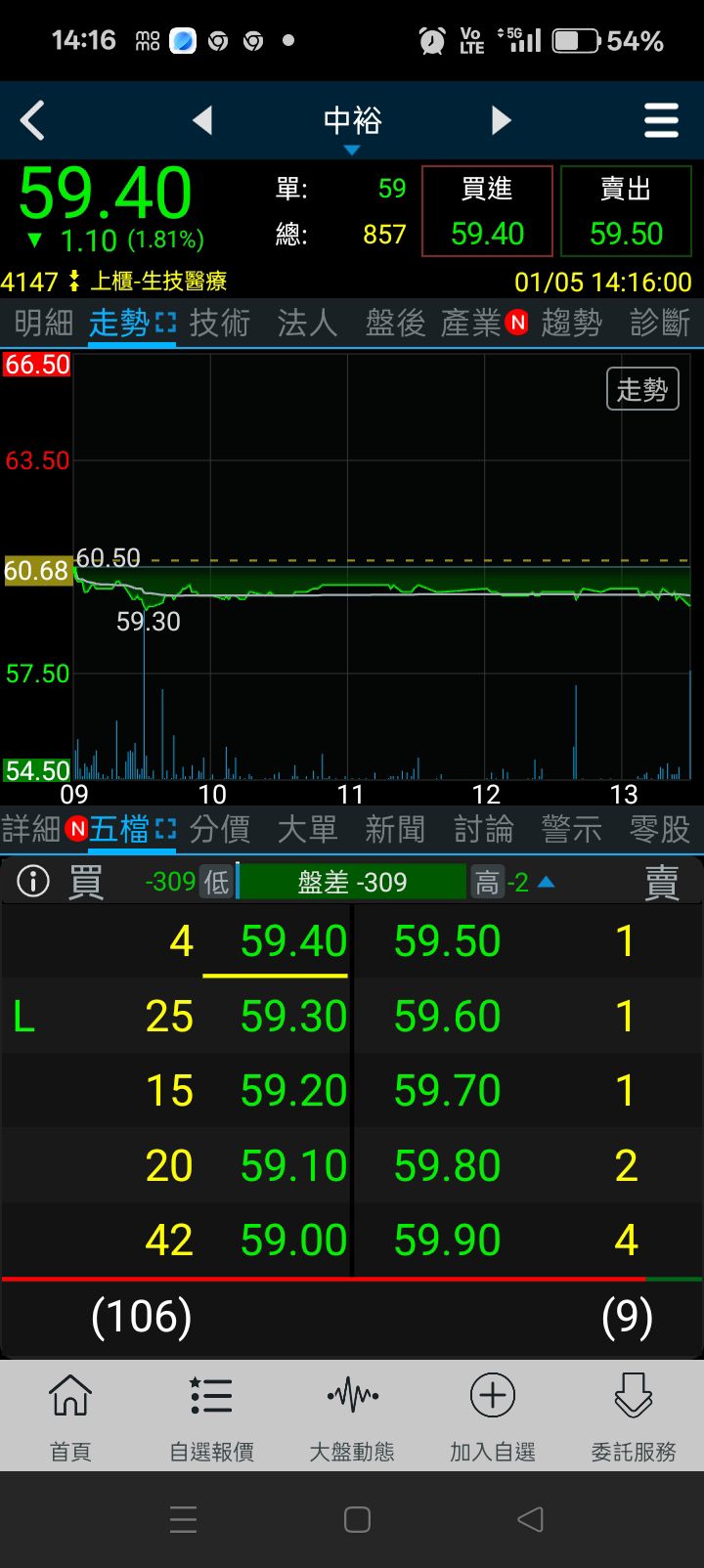Open the 技術 chart tab
Viewport: 704px width, 1568px height.
coord(220,324)
